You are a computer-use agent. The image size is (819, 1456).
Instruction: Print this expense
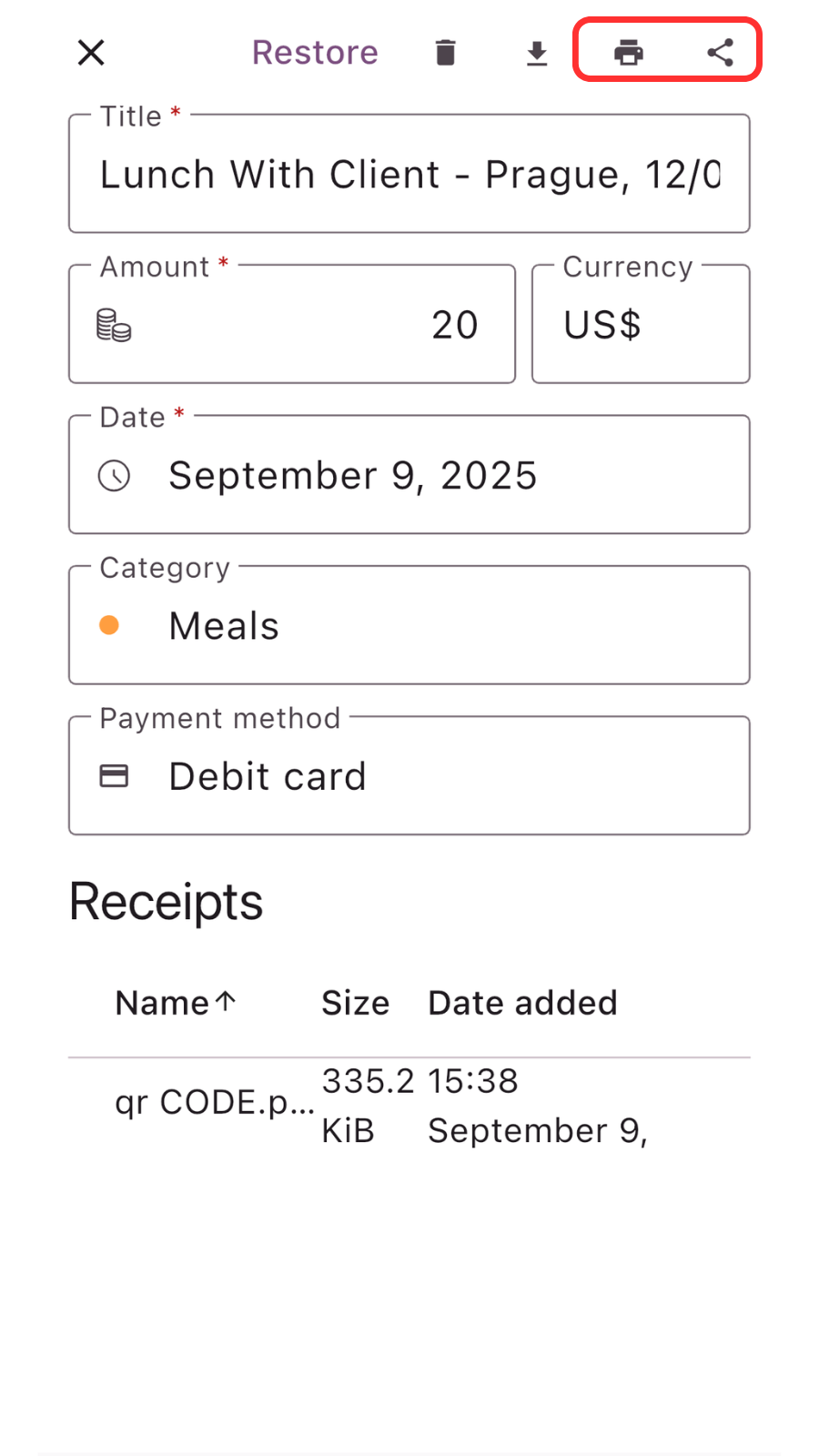click(x=628, y=53)
